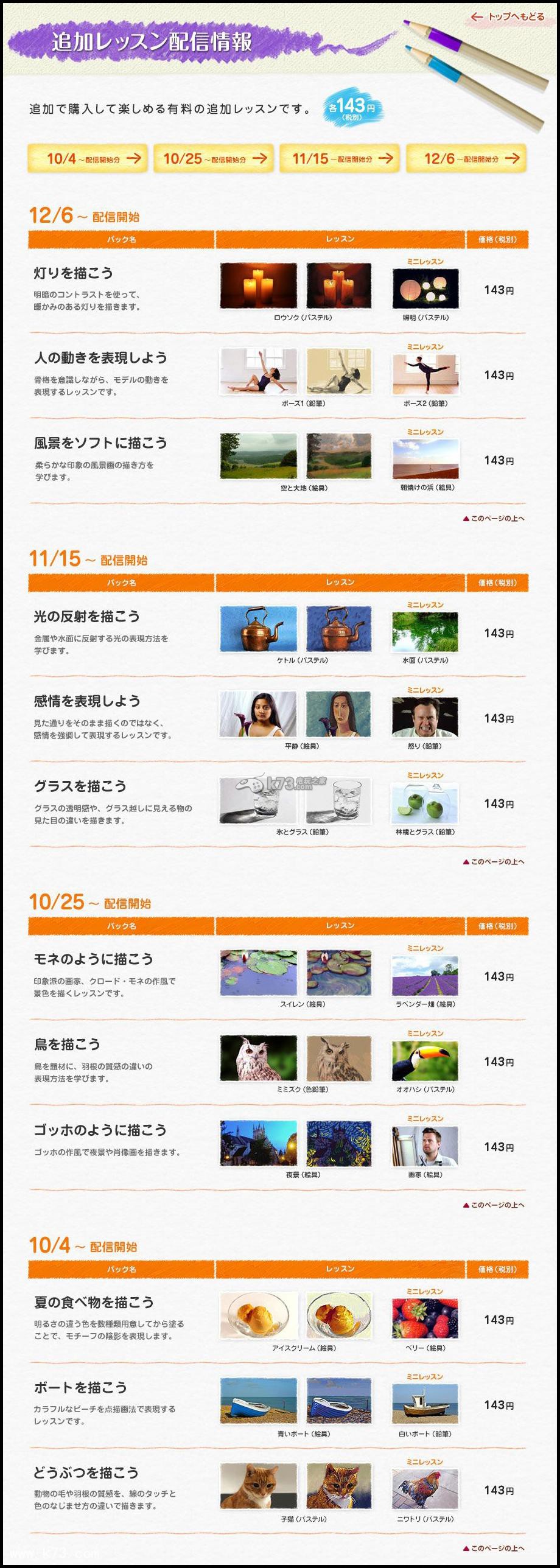The image size is (560, 1568).
Task: Click the blue 各143円 price badge
Action: click(353, 108)
